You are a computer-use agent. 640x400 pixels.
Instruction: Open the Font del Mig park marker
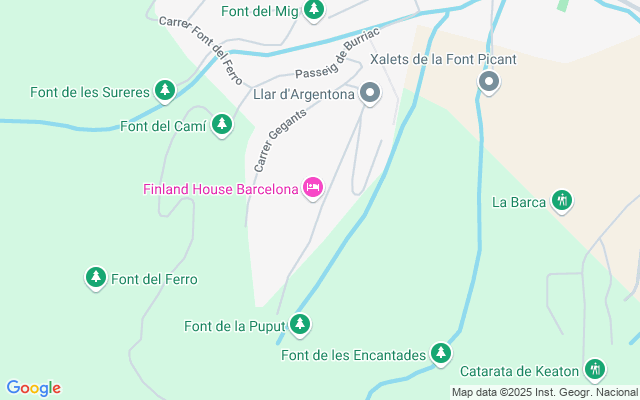tap(314, 10)
